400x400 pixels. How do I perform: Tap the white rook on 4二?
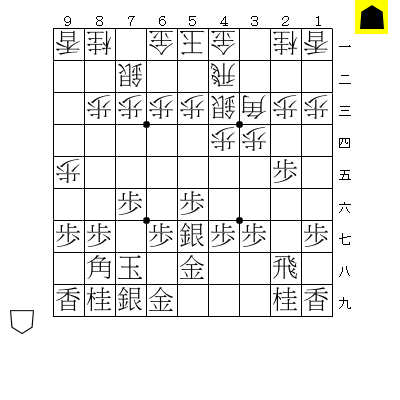pyautogui.click(x=224, y=77)
